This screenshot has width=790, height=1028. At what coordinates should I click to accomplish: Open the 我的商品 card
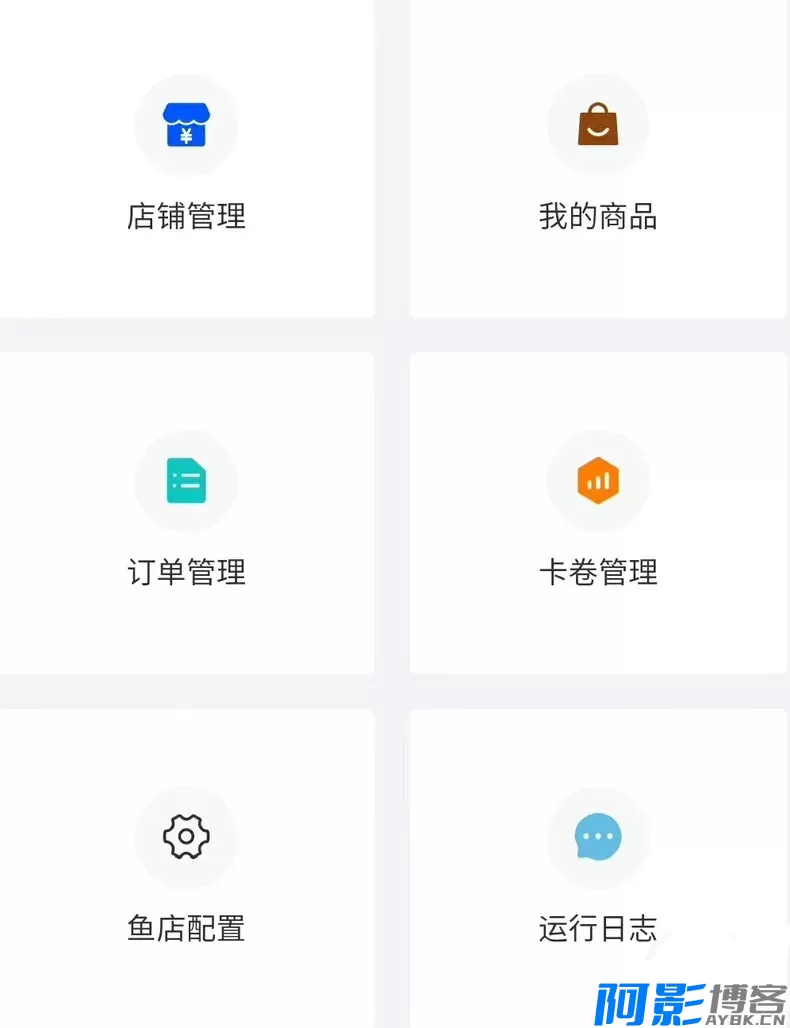tap(598, 160)
